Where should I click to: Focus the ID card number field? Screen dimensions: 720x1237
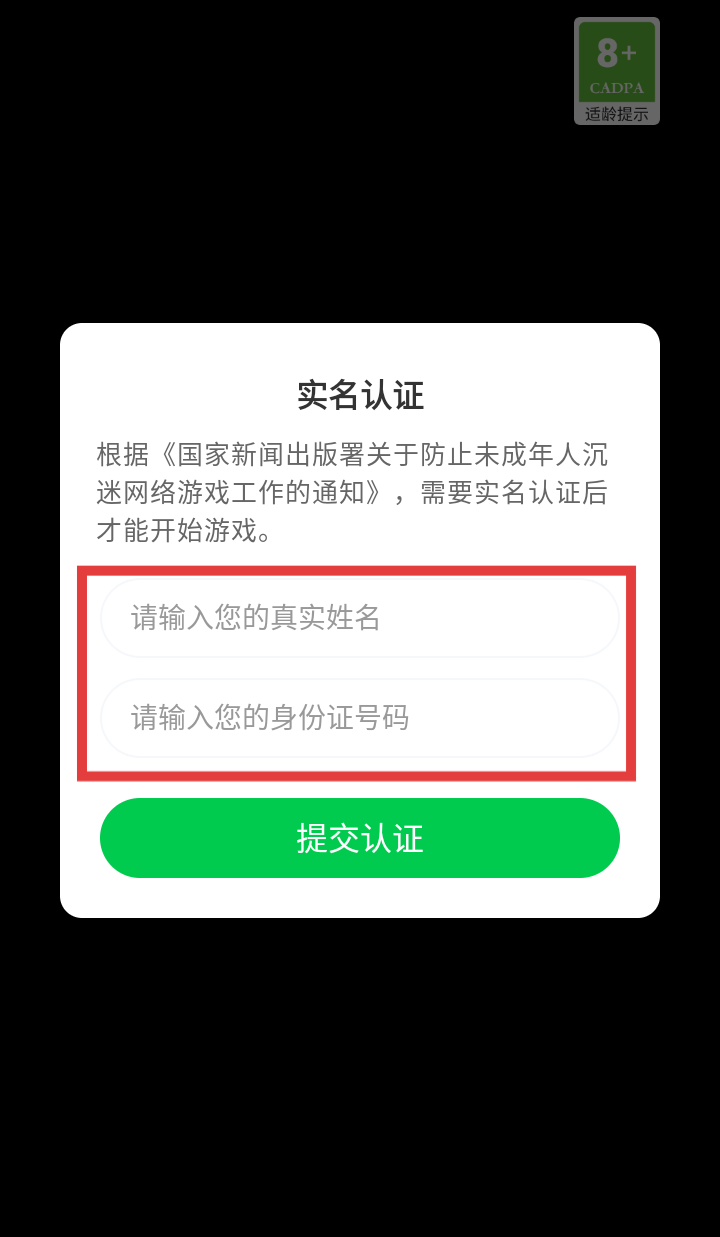pyautogui.click(x=360, y=718)
